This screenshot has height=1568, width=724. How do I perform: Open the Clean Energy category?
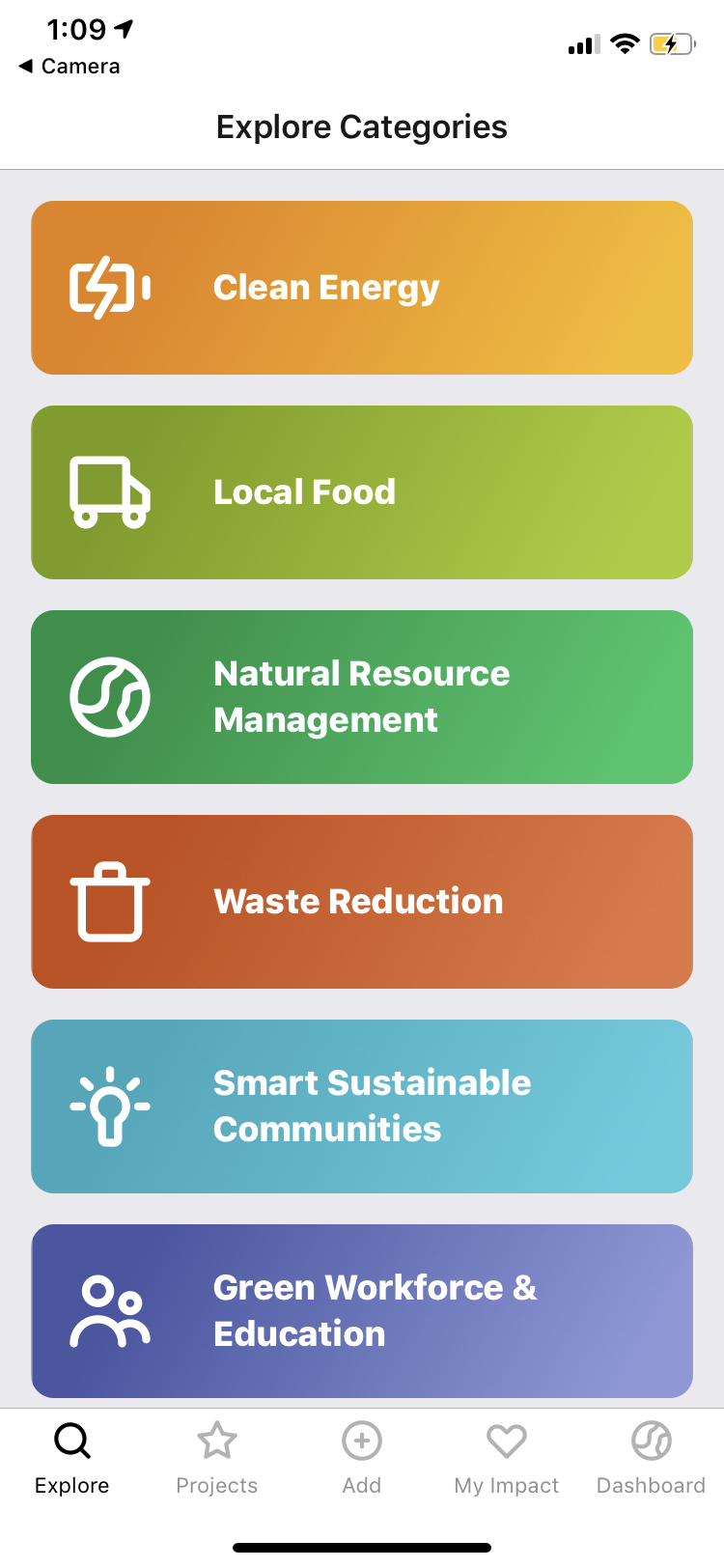[x=362, y=288]
